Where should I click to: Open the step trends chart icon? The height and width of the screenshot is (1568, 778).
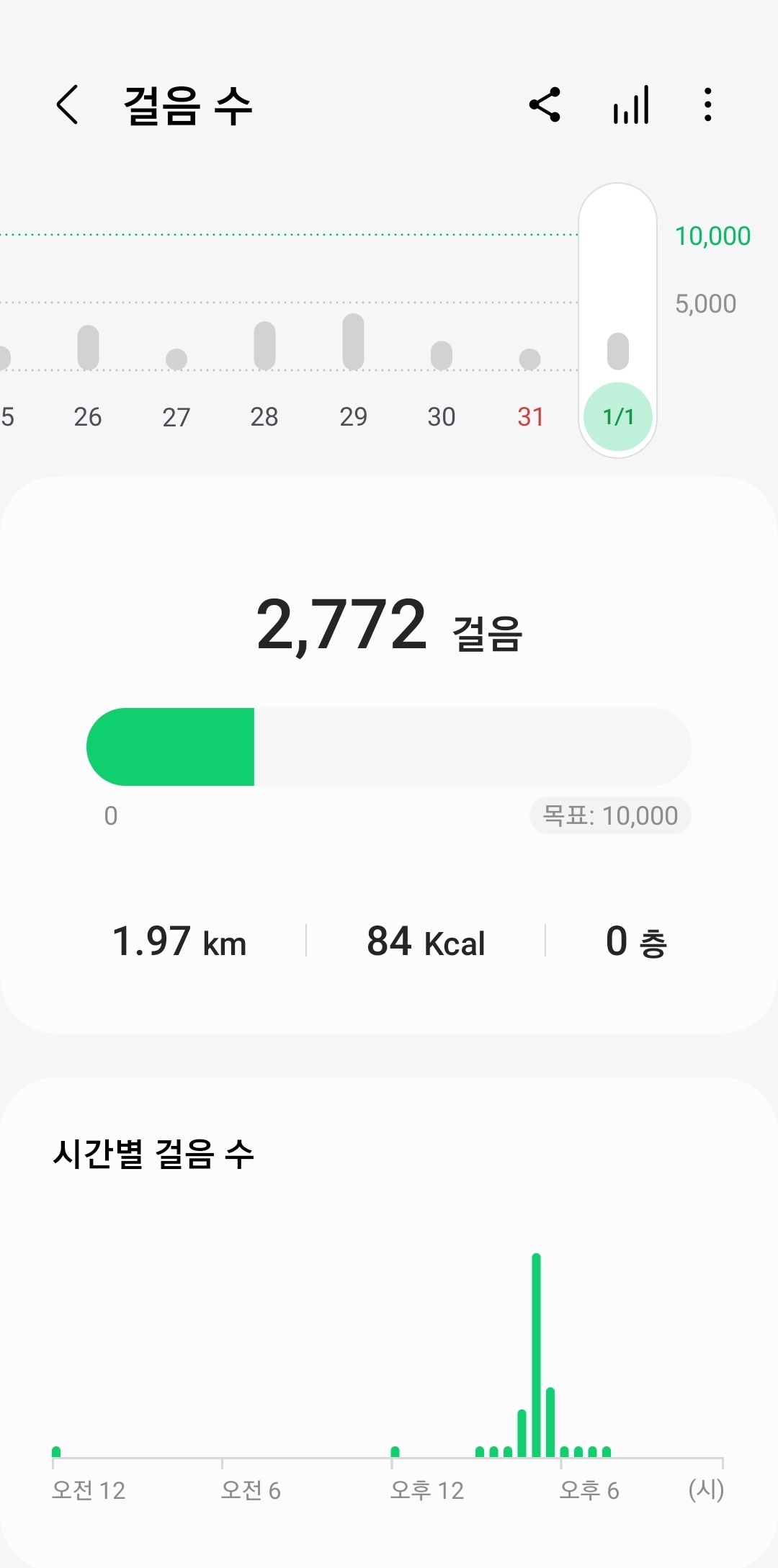coord(631,105)
